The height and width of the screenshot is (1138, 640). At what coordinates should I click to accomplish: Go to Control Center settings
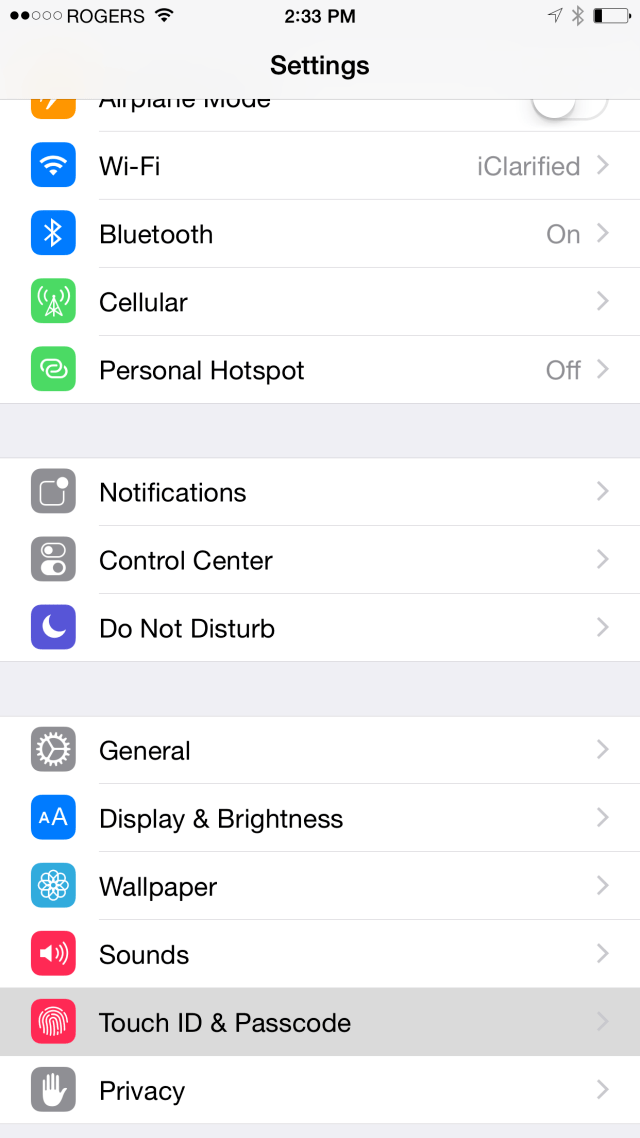pos(320,560)
